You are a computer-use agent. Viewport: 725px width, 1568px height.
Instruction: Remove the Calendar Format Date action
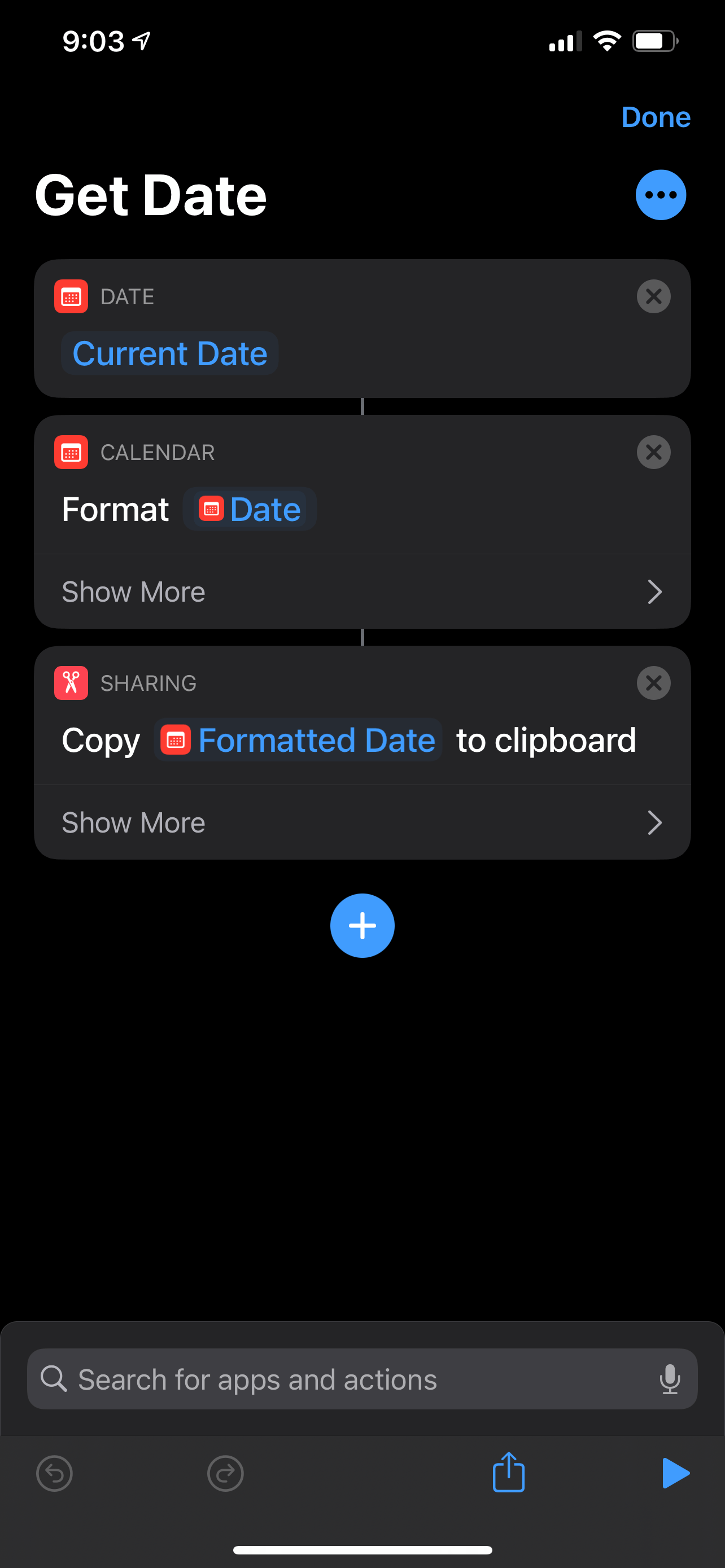pyautogui.click(x=653, y=452)
